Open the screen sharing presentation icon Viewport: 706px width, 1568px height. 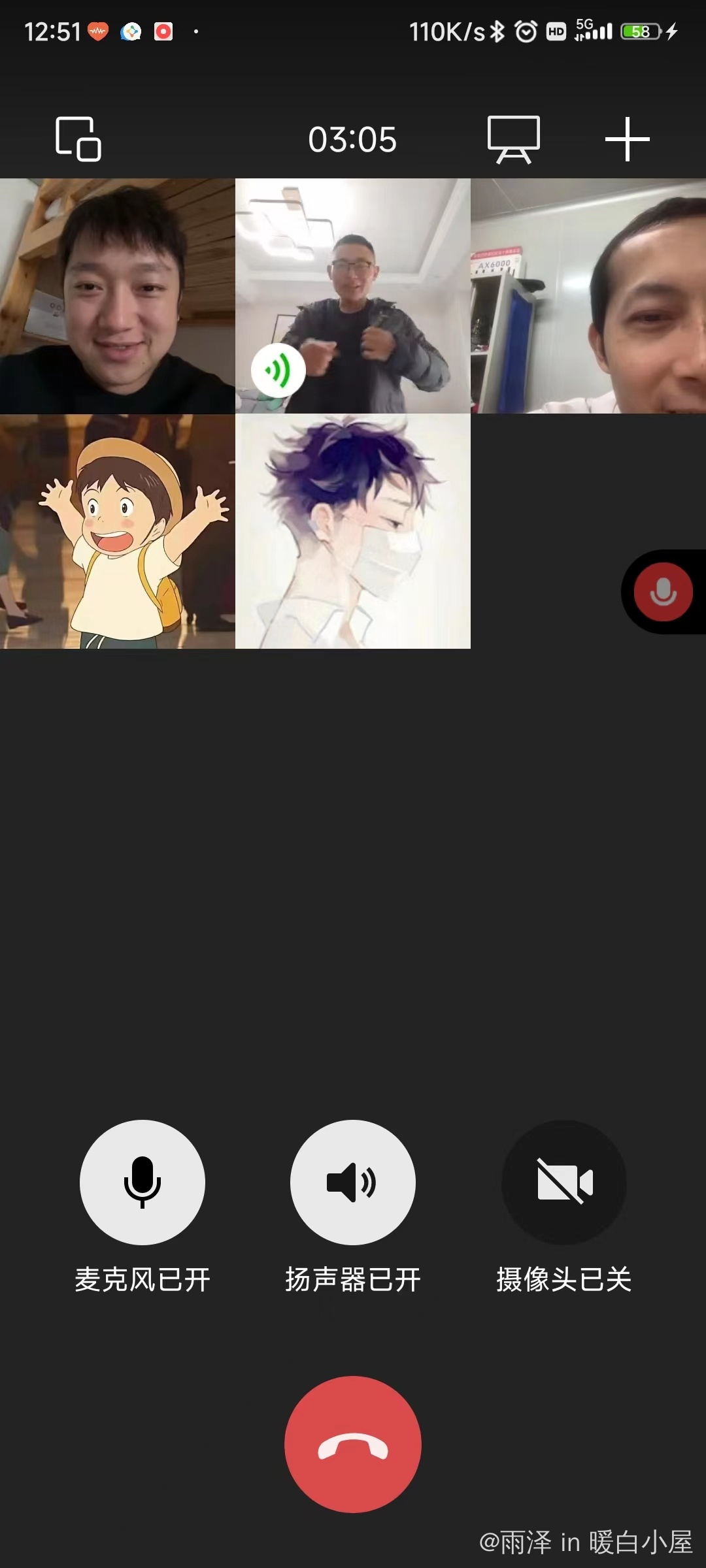click(514, 139)
